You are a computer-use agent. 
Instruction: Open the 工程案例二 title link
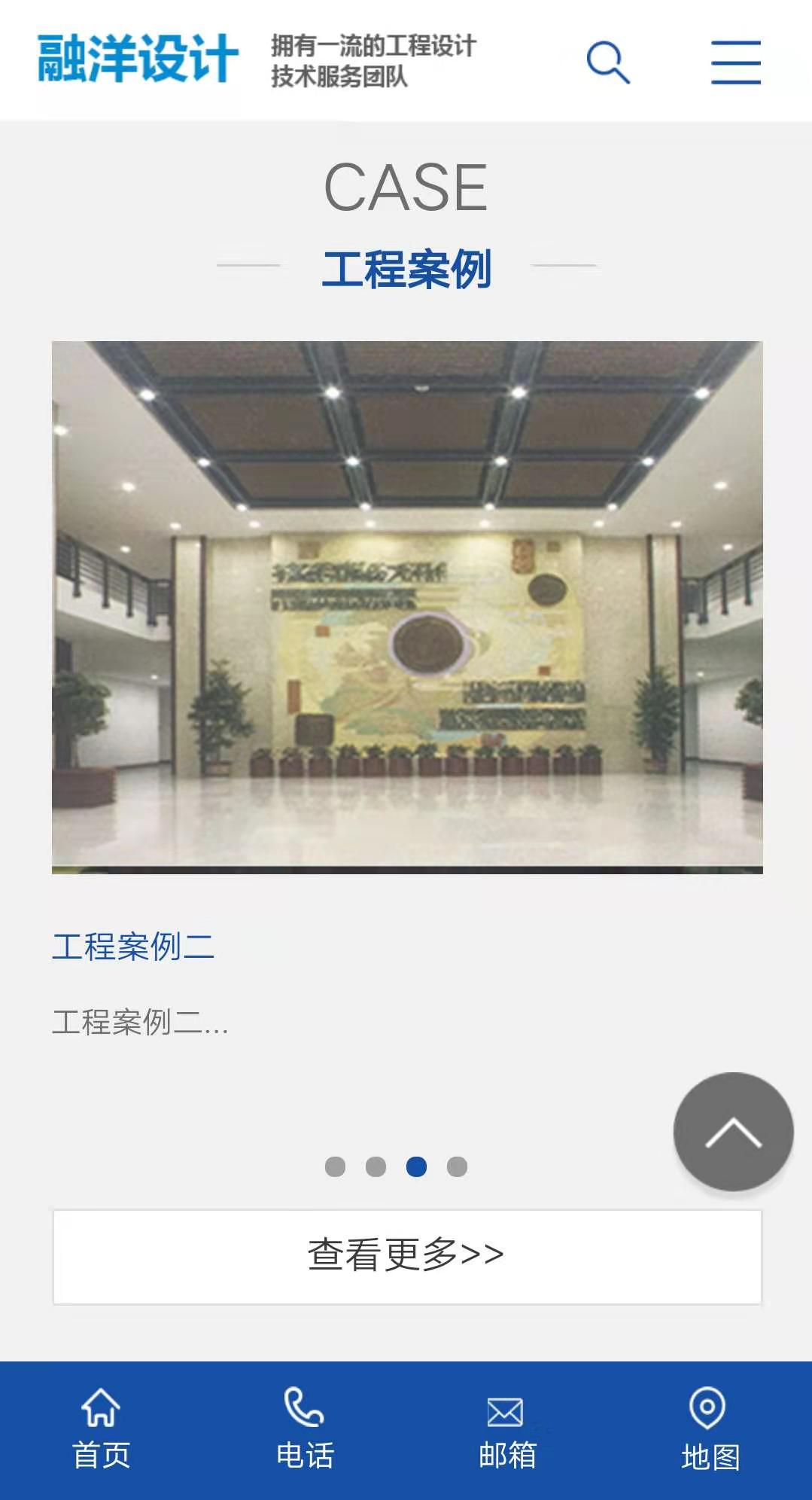pos(133,947)
